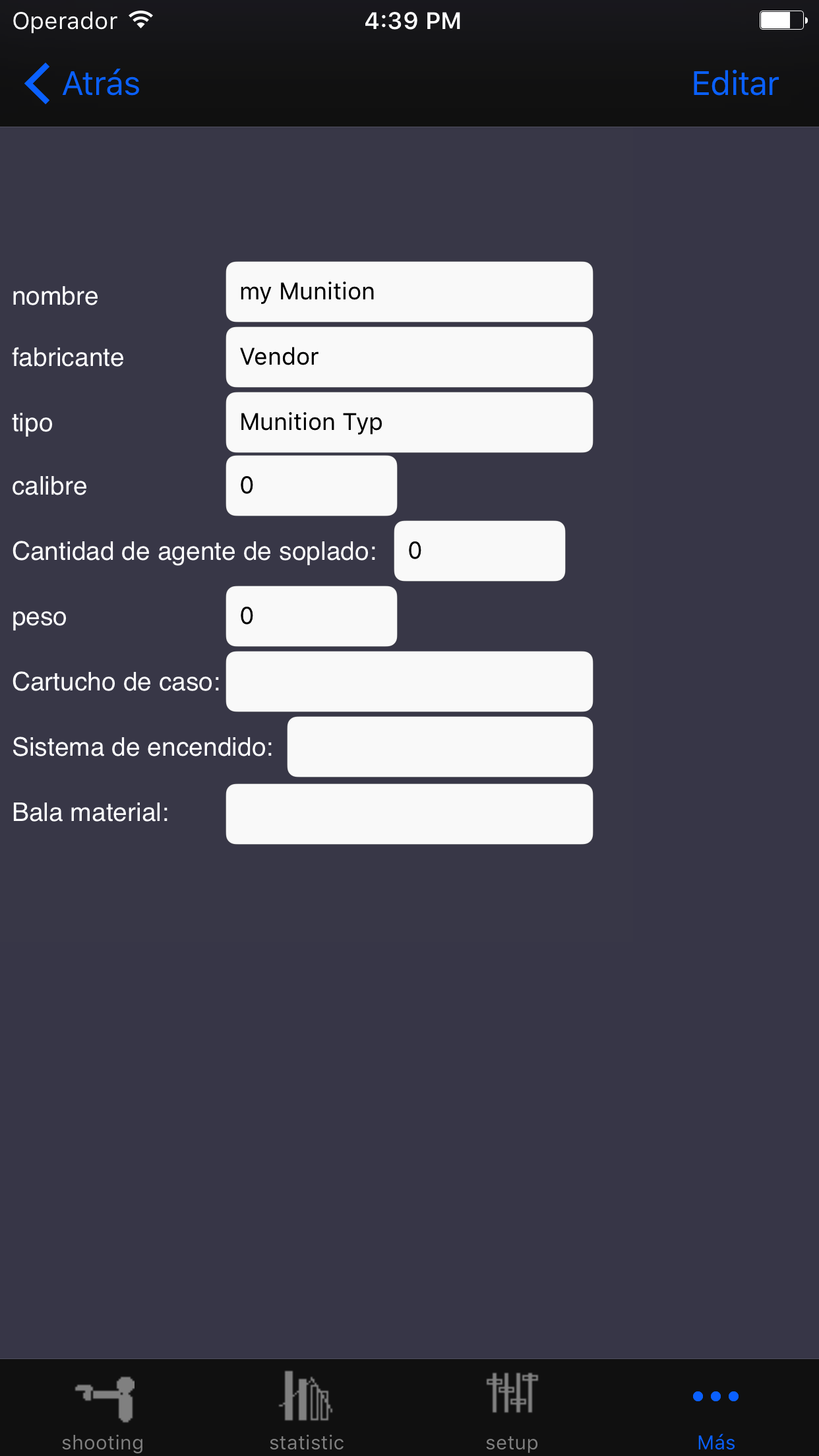Tap the Sistema de encendido field
Viewport: 819px width, 1456px height.
pyautogui.click(x=440, y=746)
